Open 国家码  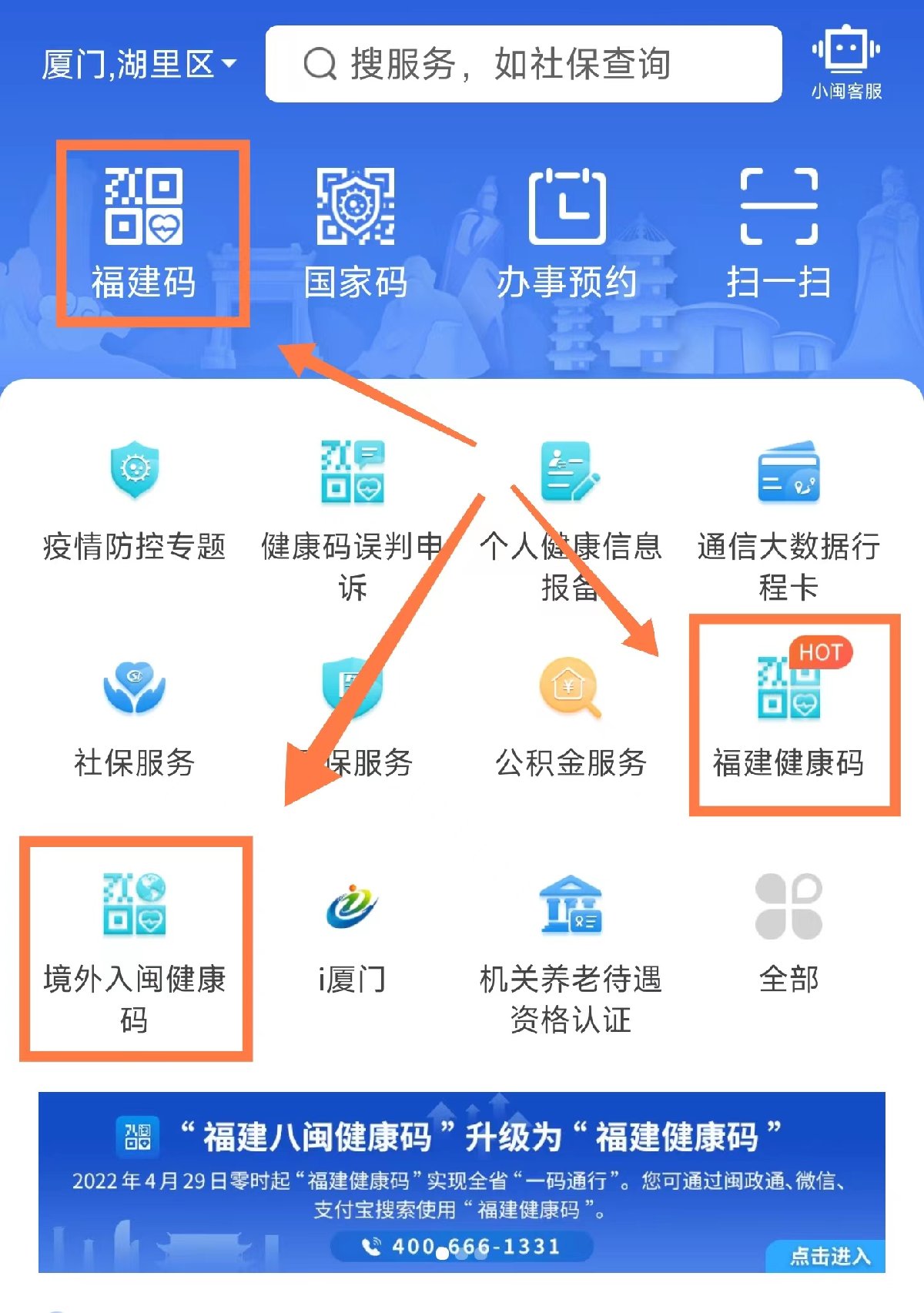tap(355, 233)
